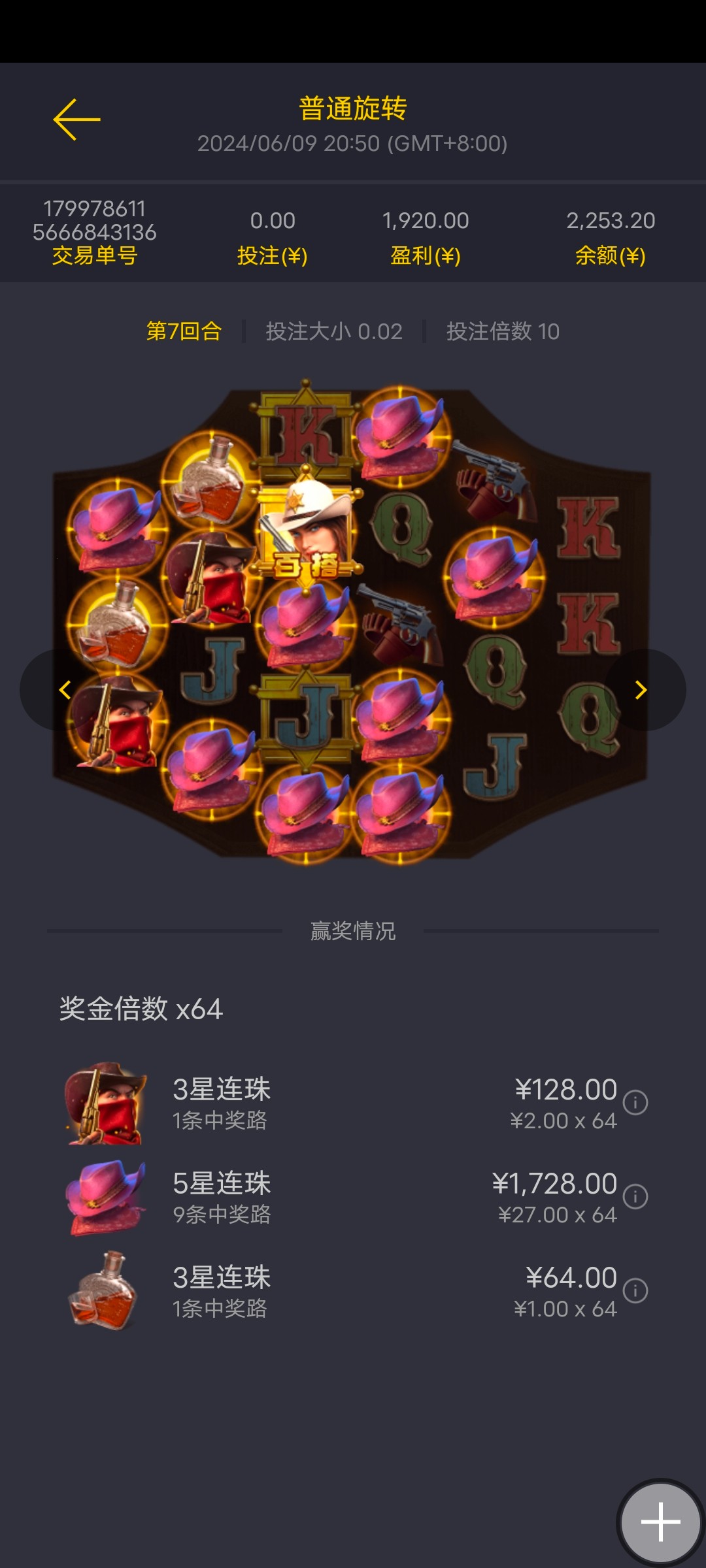Go back using the yellow arrow
The height and width of the screenshot is (1568, 706).
(x=76, y=120)
